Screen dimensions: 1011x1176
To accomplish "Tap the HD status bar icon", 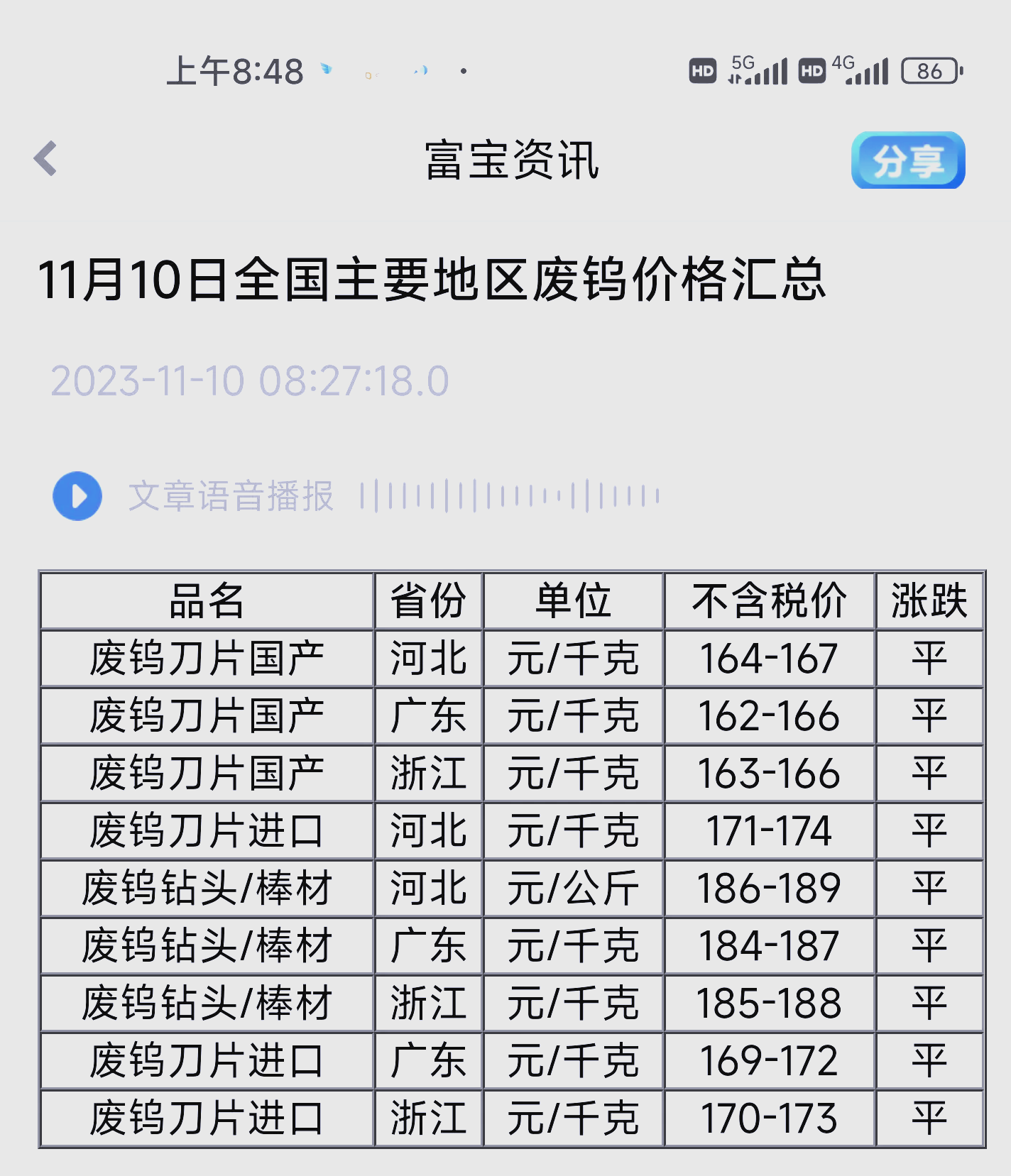I will pos(701,71).
